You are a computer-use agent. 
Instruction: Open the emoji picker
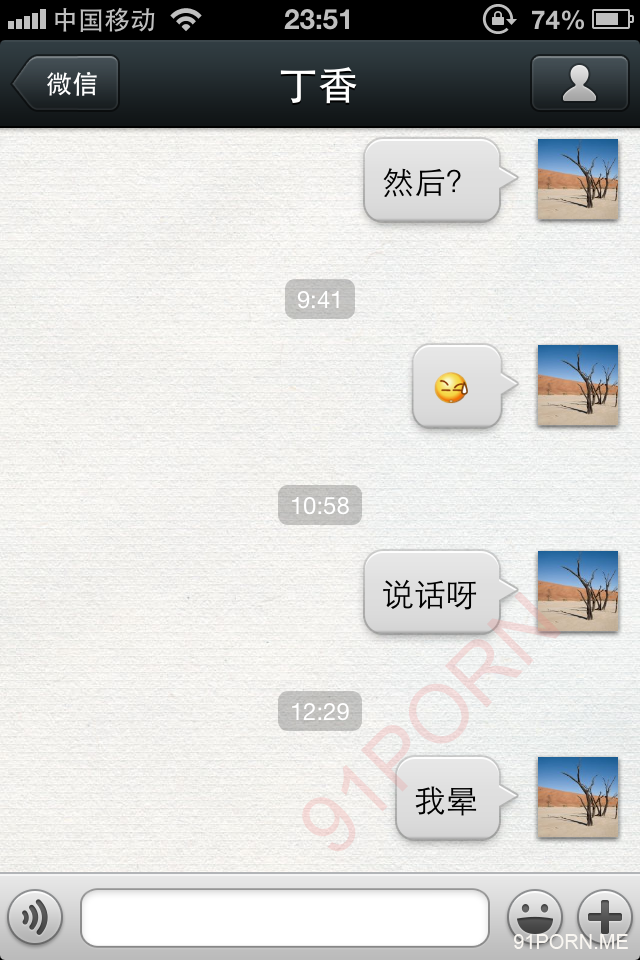click(535, 916)
